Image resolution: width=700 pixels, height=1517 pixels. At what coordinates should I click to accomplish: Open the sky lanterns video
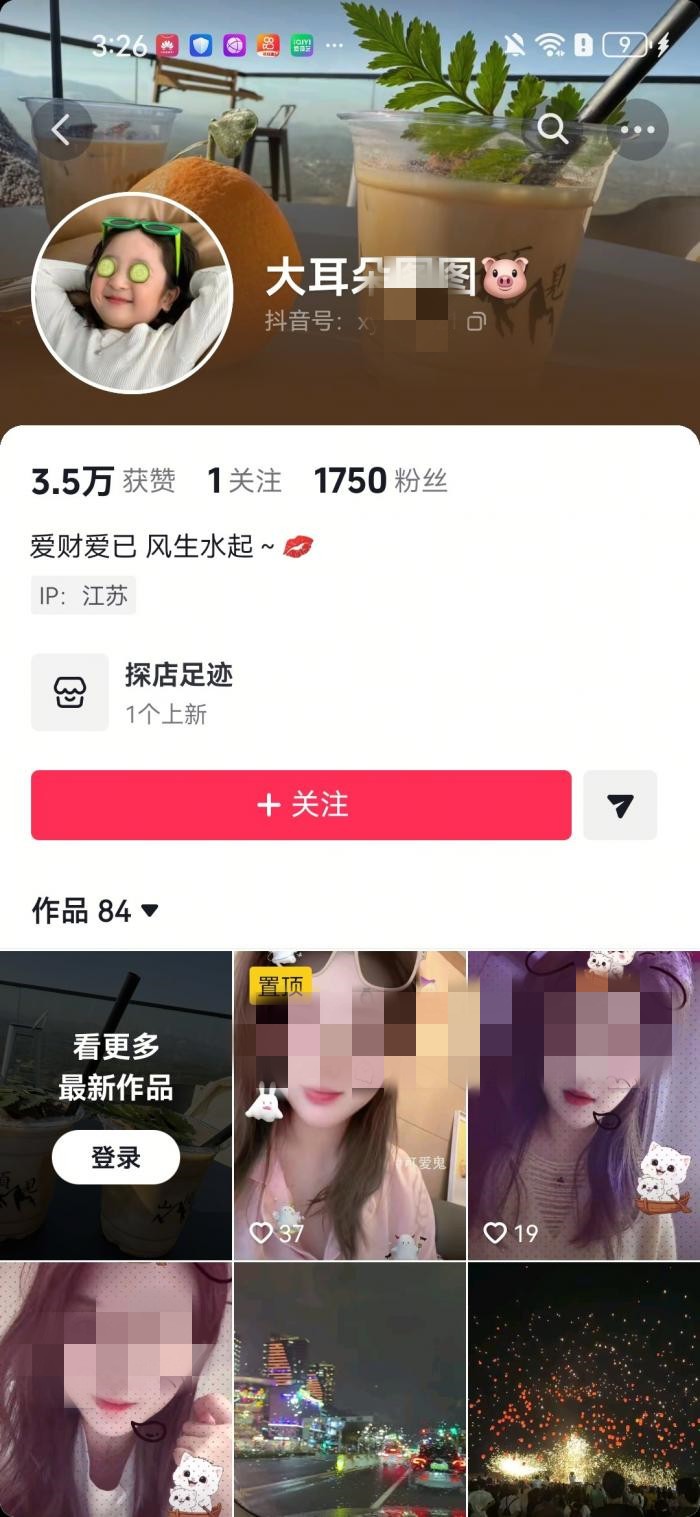(x=583, y=1390)
